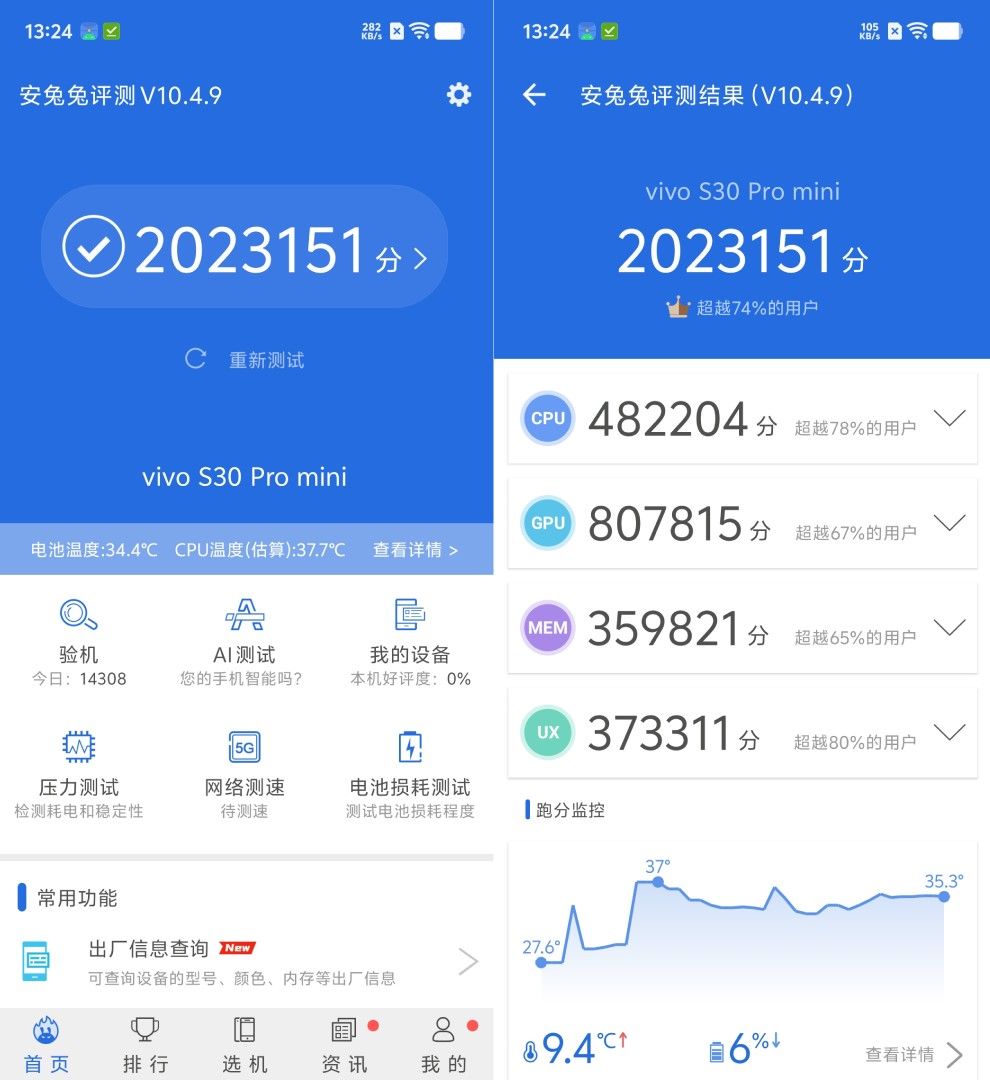Open the settings gear icon
Image resolution: width=990 pixels, height=1080 pixels.
(x=457, y=94)
